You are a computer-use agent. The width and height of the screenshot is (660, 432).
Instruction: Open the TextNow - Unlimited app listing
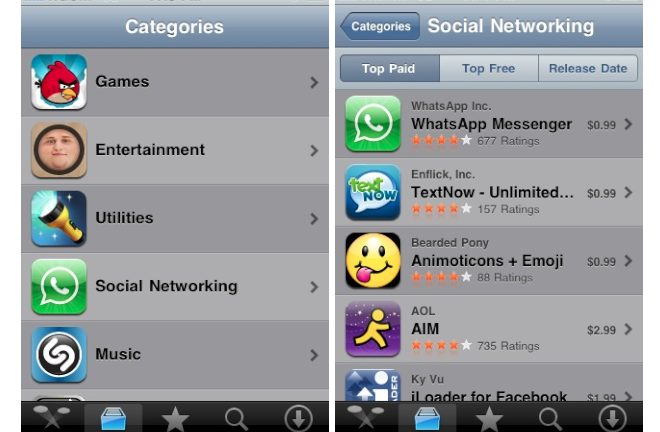(x=490, y=192)
